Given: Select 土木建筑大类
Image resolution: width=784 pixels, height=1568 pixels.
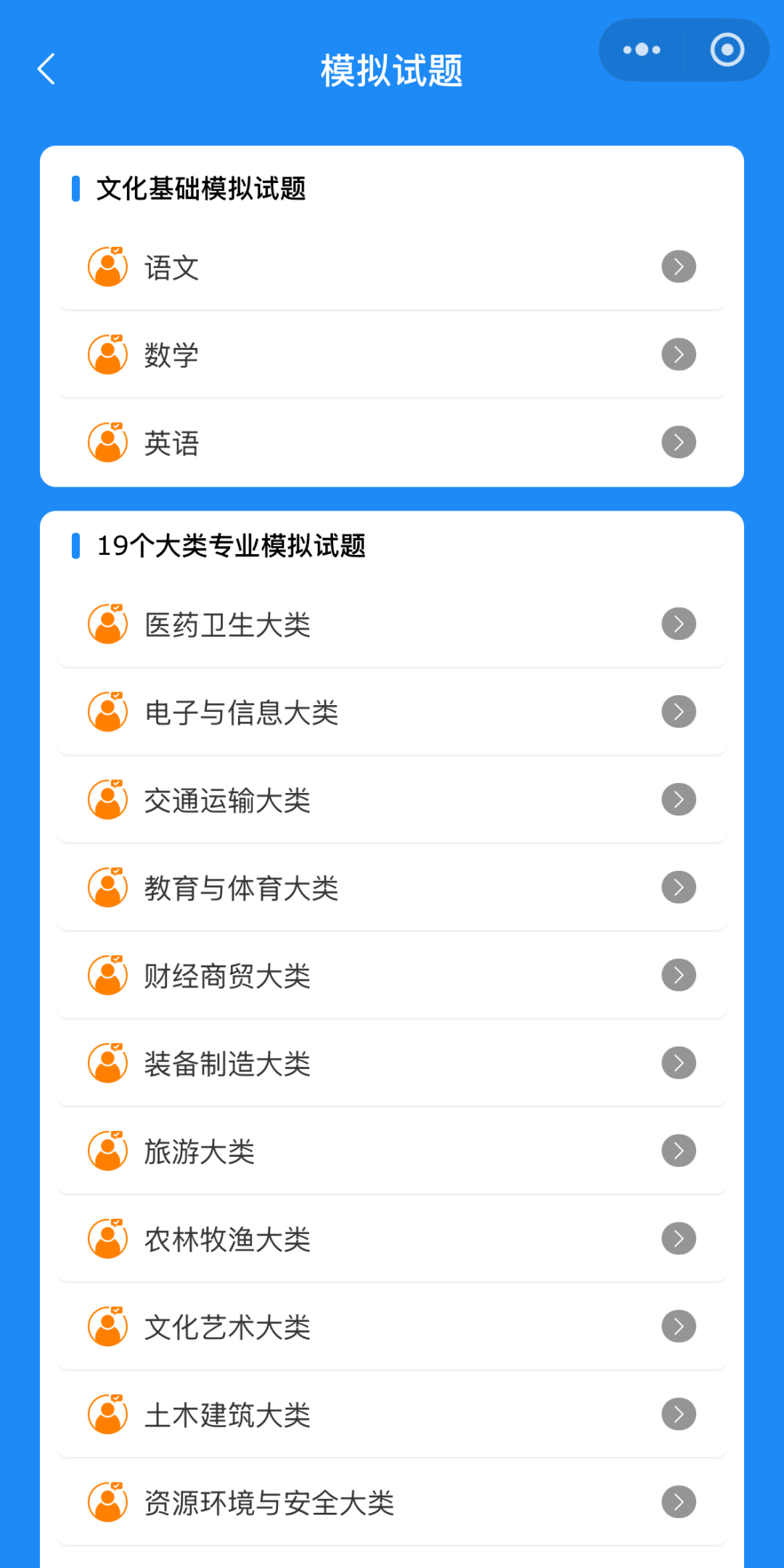Looking at the screenshot, I should [x=392, y=1415].
